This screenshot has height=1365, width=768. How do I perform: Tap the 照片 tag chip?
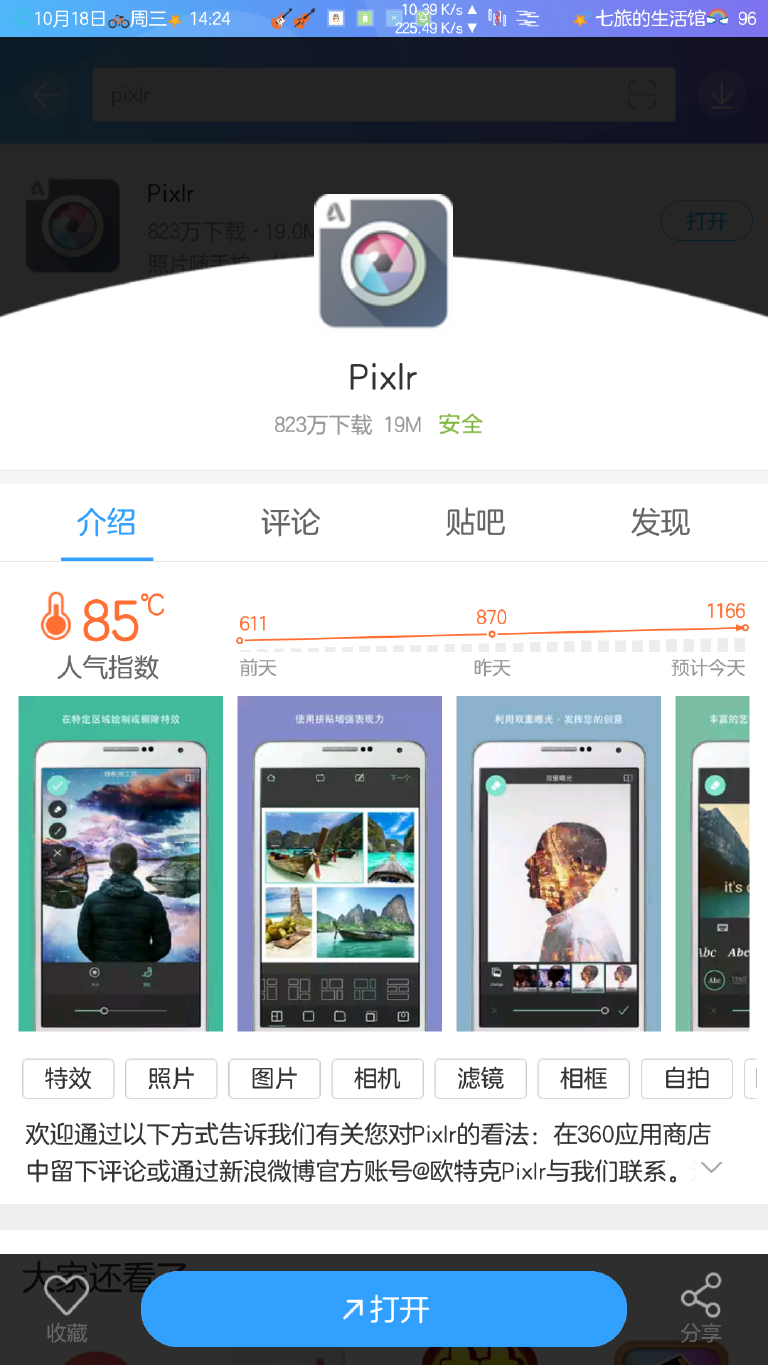171,1079
